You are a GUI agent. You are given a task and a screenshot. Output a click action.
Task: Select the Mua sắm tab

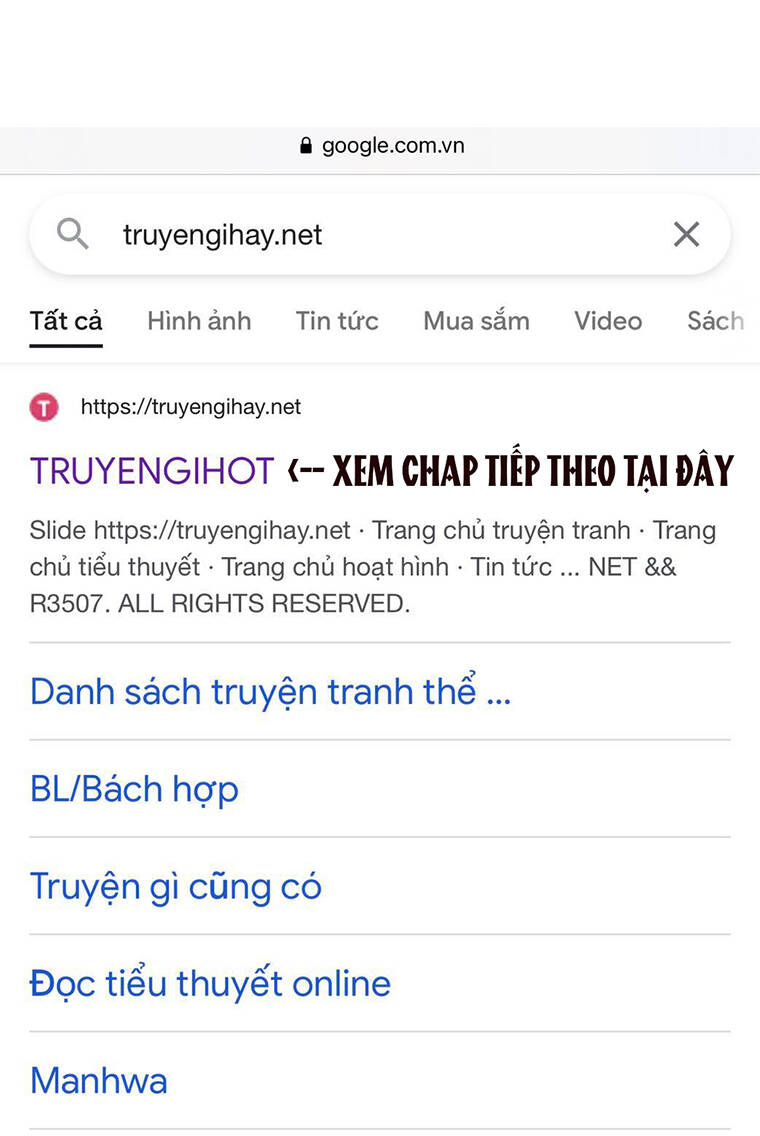[x=476, y=321]
